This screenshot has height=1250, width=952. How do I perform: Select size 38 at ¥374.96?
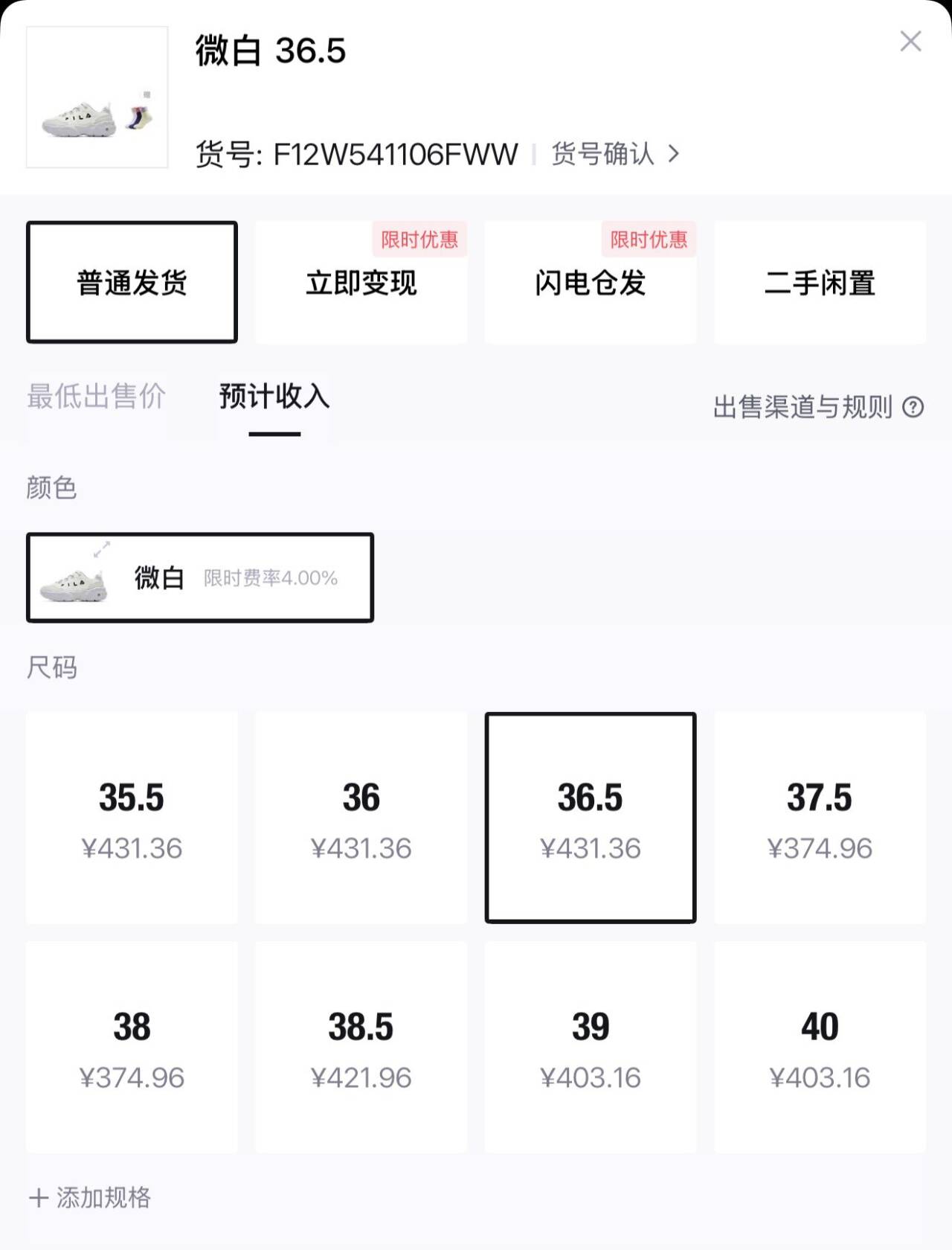(x=132, y=1047)
